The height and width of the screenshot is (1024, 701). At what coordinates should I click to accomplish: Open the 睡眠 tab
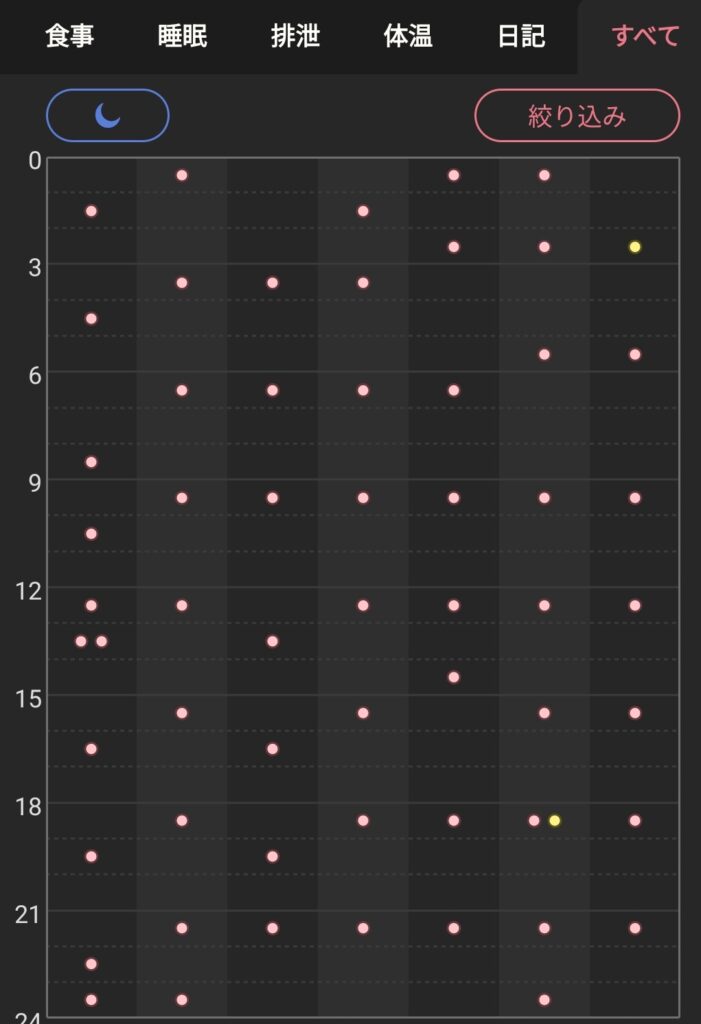183,37
